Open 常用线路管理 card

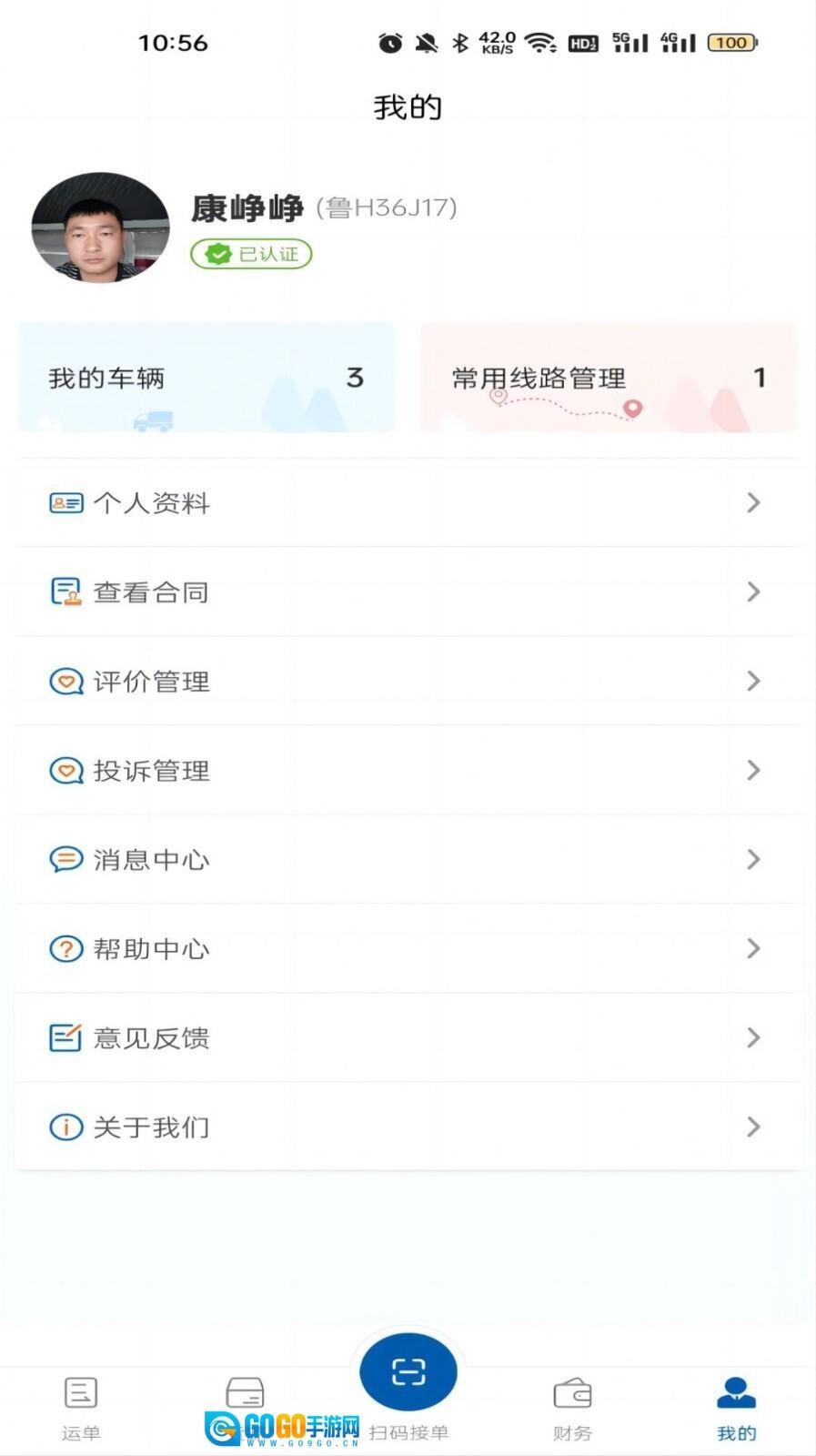point(609,378)
